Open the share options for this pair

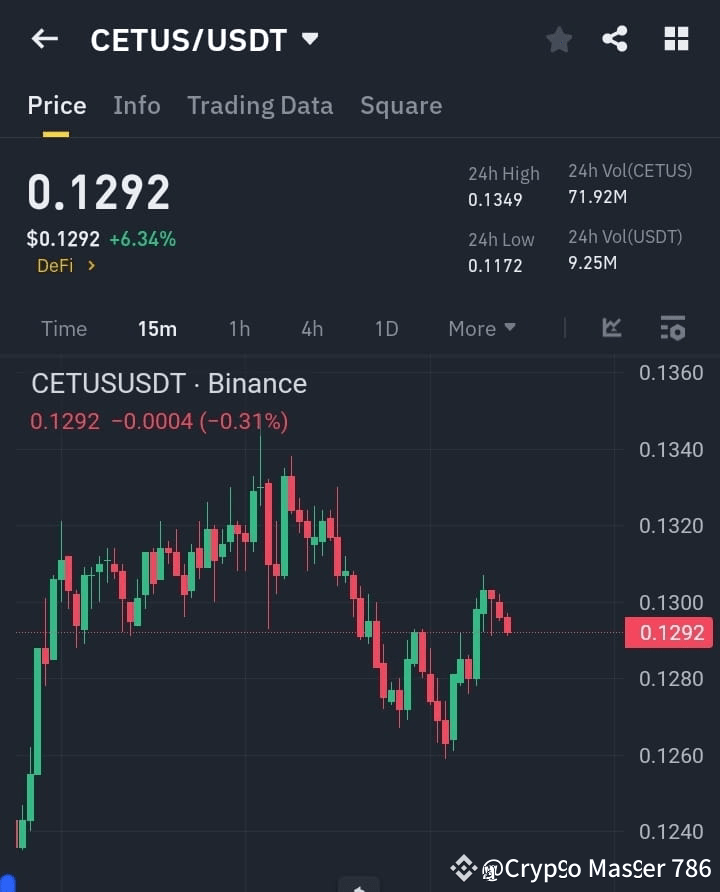click(x=615, y=39)
